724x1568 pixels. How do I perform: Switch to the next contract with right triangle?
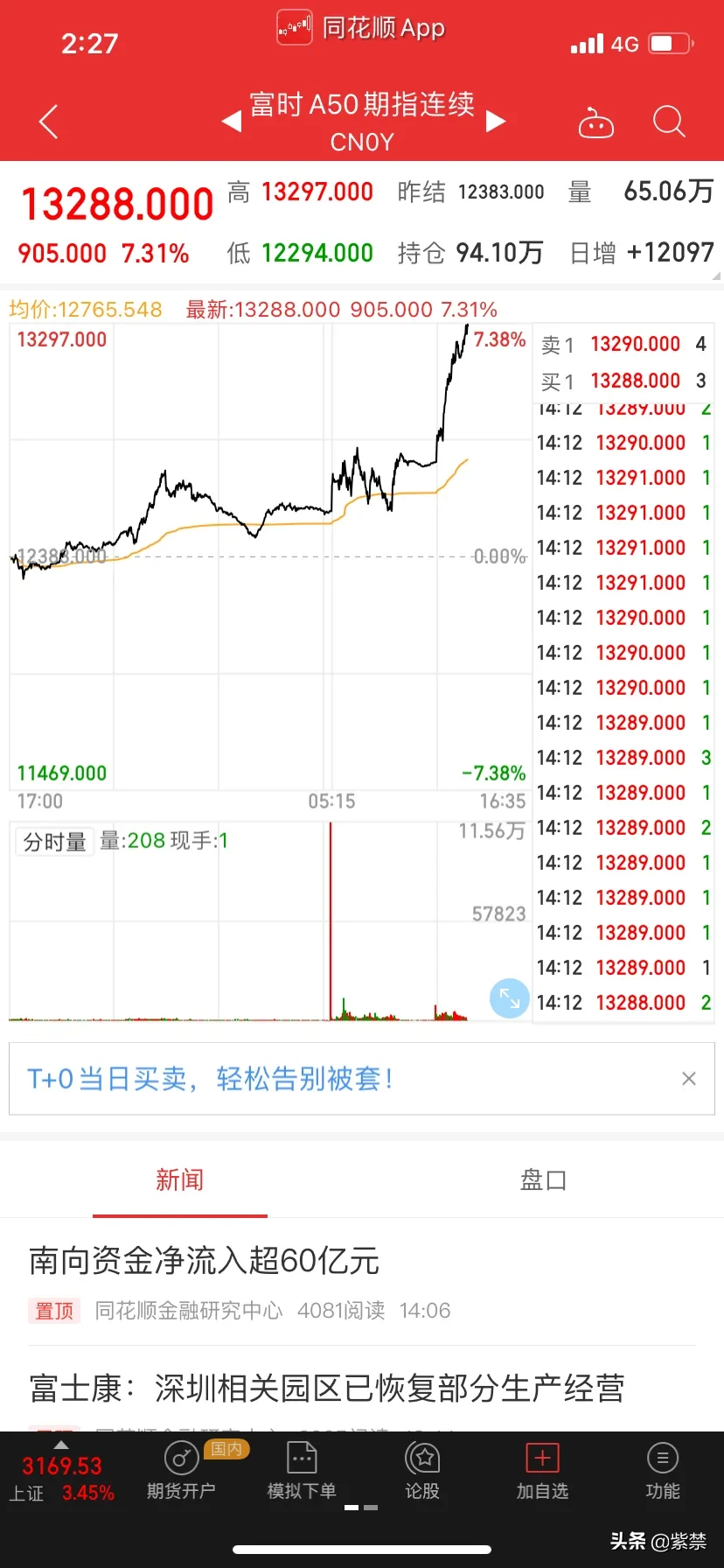496,121
